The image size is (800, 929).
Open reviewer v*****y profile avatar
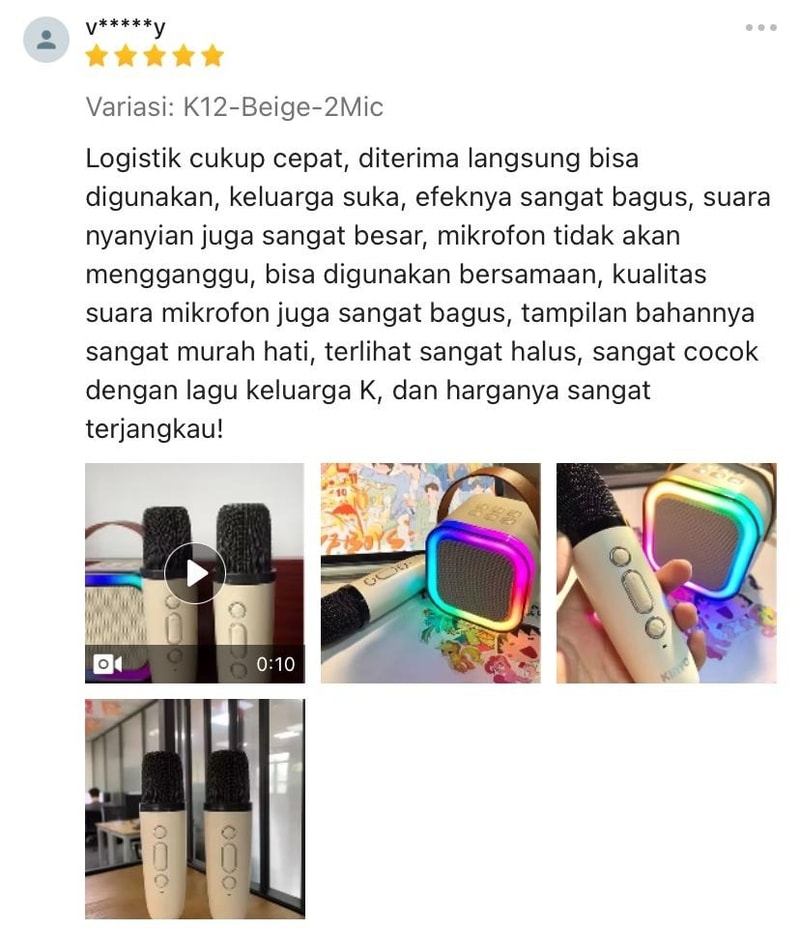point(46,40)
